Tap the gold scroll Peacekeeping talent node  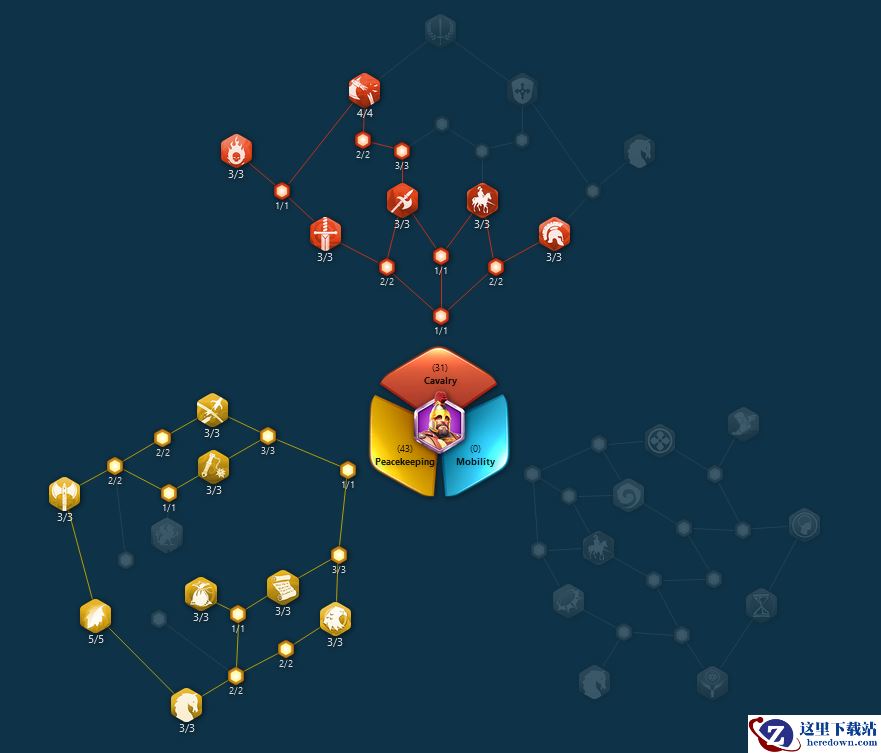pos(283,586)
